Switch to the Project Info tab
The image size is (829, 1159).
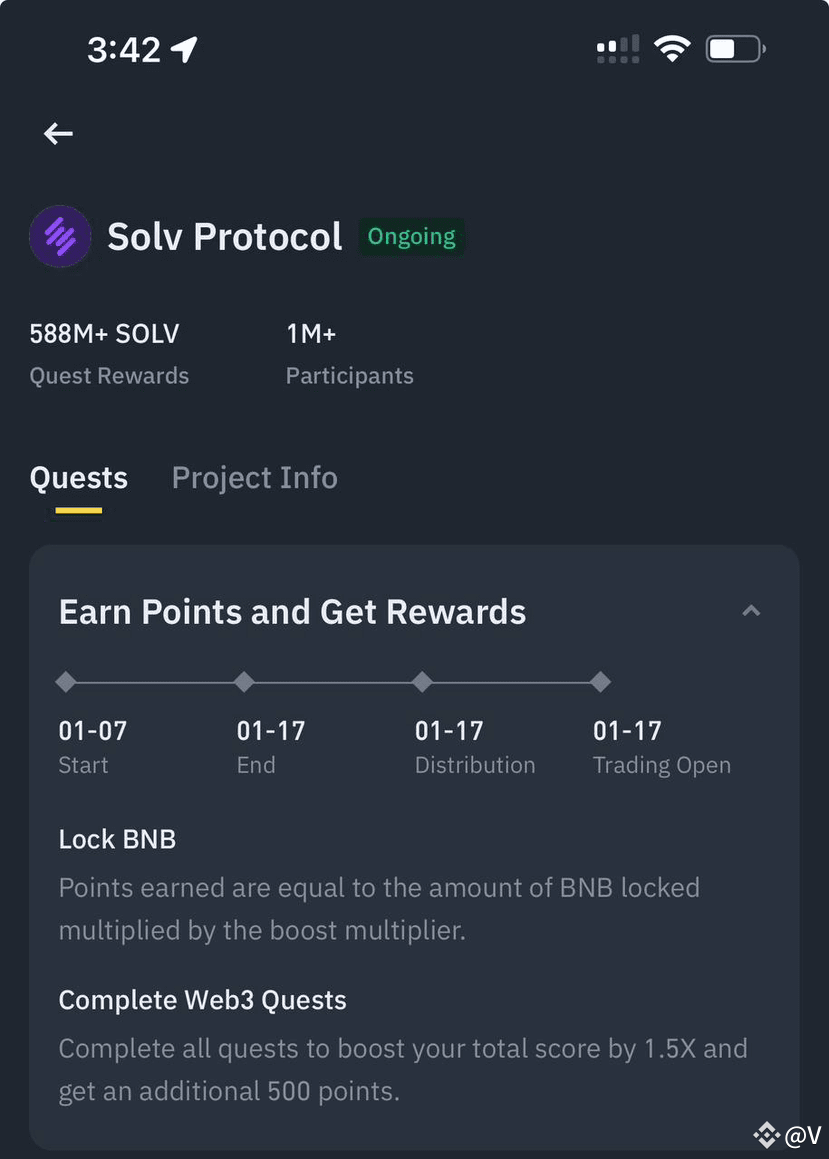point(254,477)
